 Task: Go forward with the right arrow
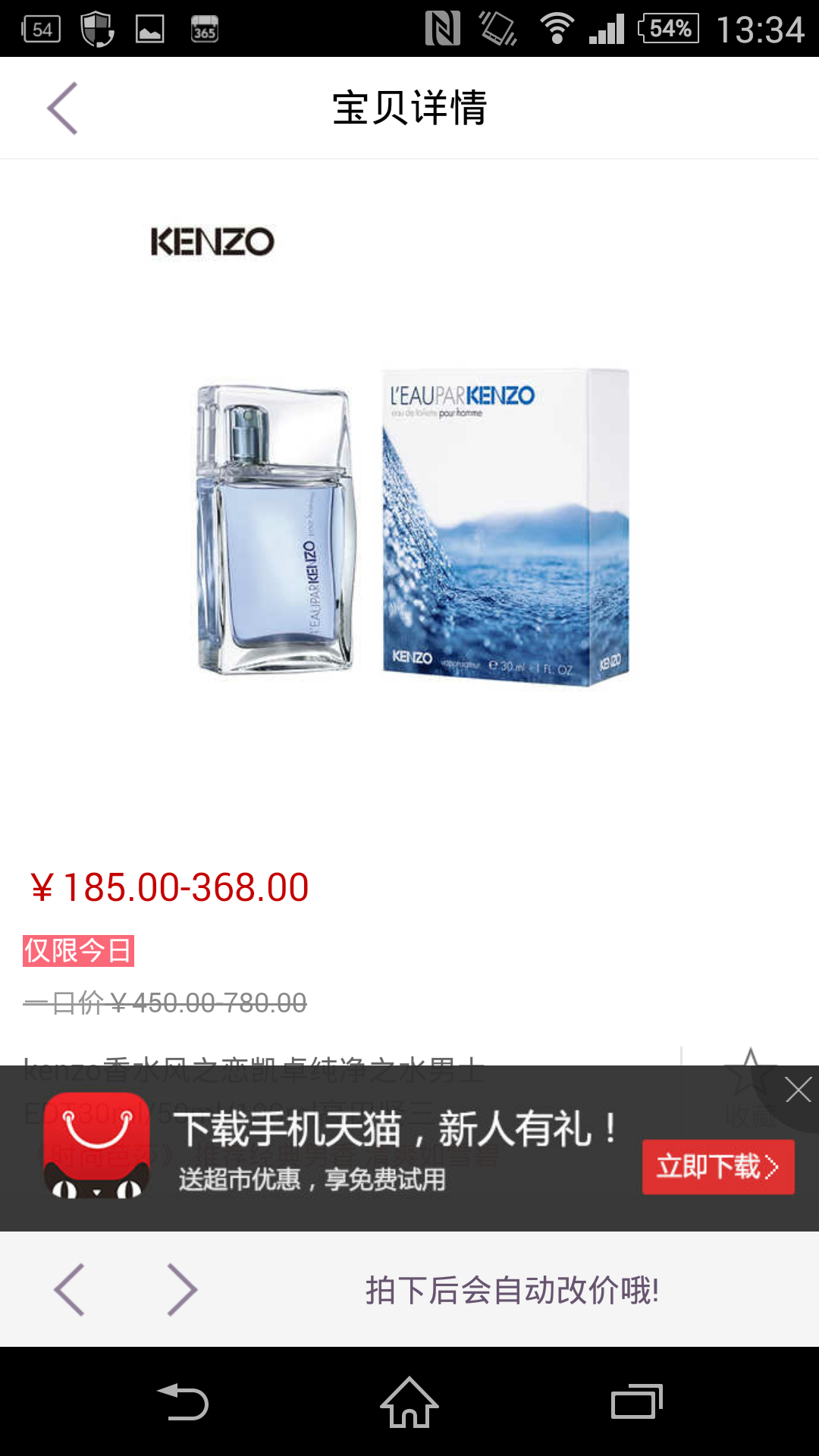(182, 1289)
